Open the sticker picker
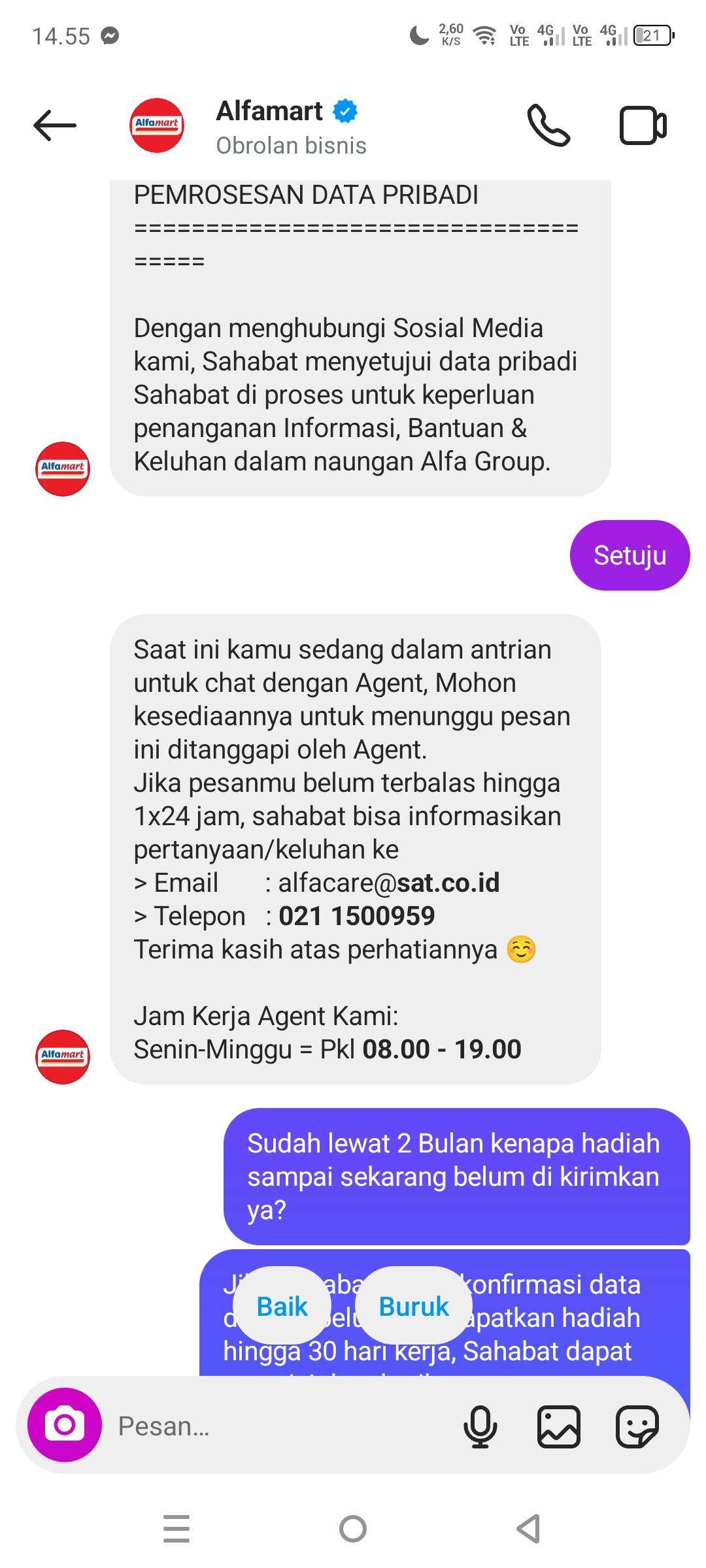 pyautogui.click(x=637, y=1426)
